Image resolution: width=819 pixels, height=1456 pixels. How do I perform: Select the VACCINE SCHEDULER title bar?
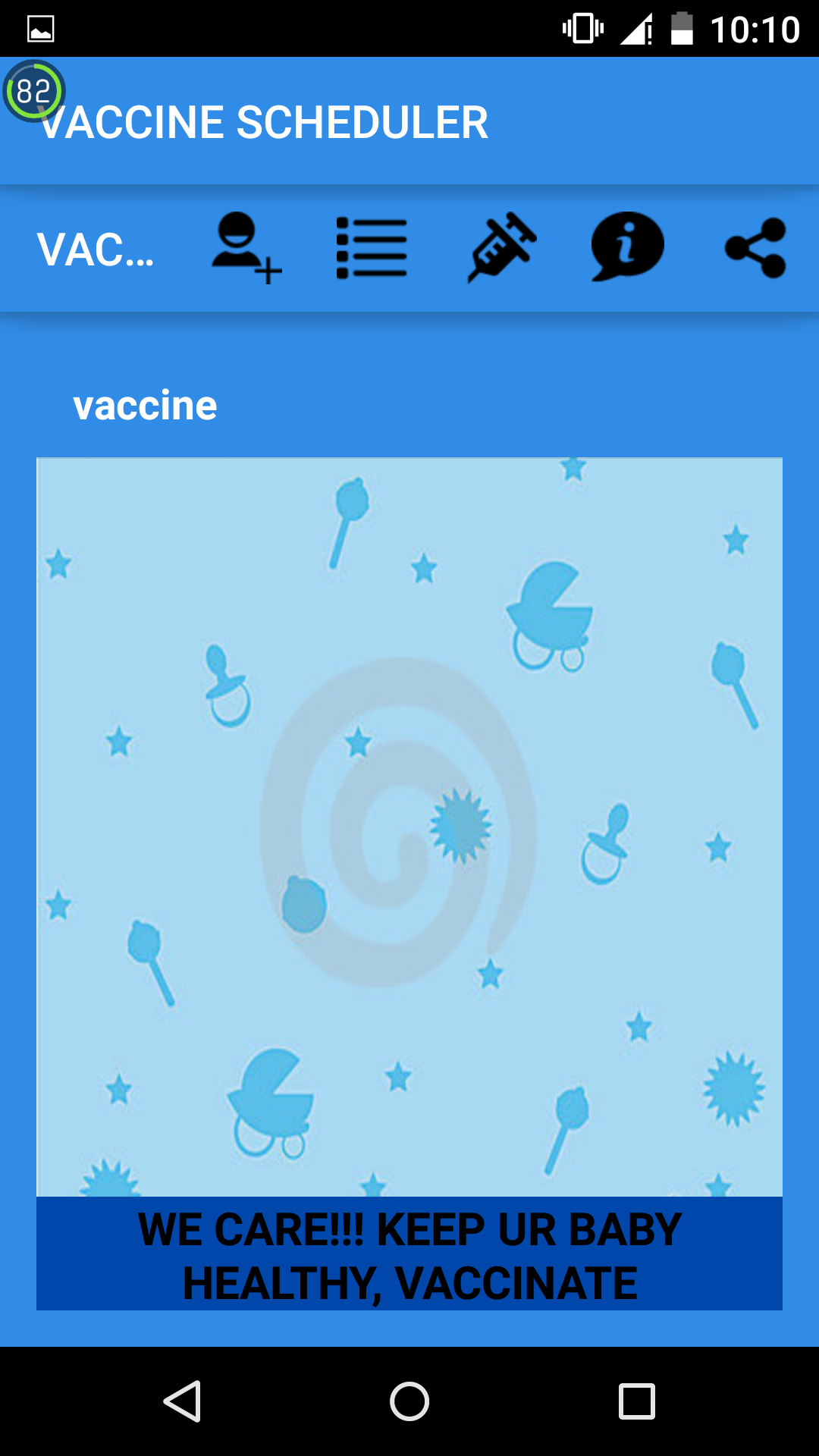264,121
